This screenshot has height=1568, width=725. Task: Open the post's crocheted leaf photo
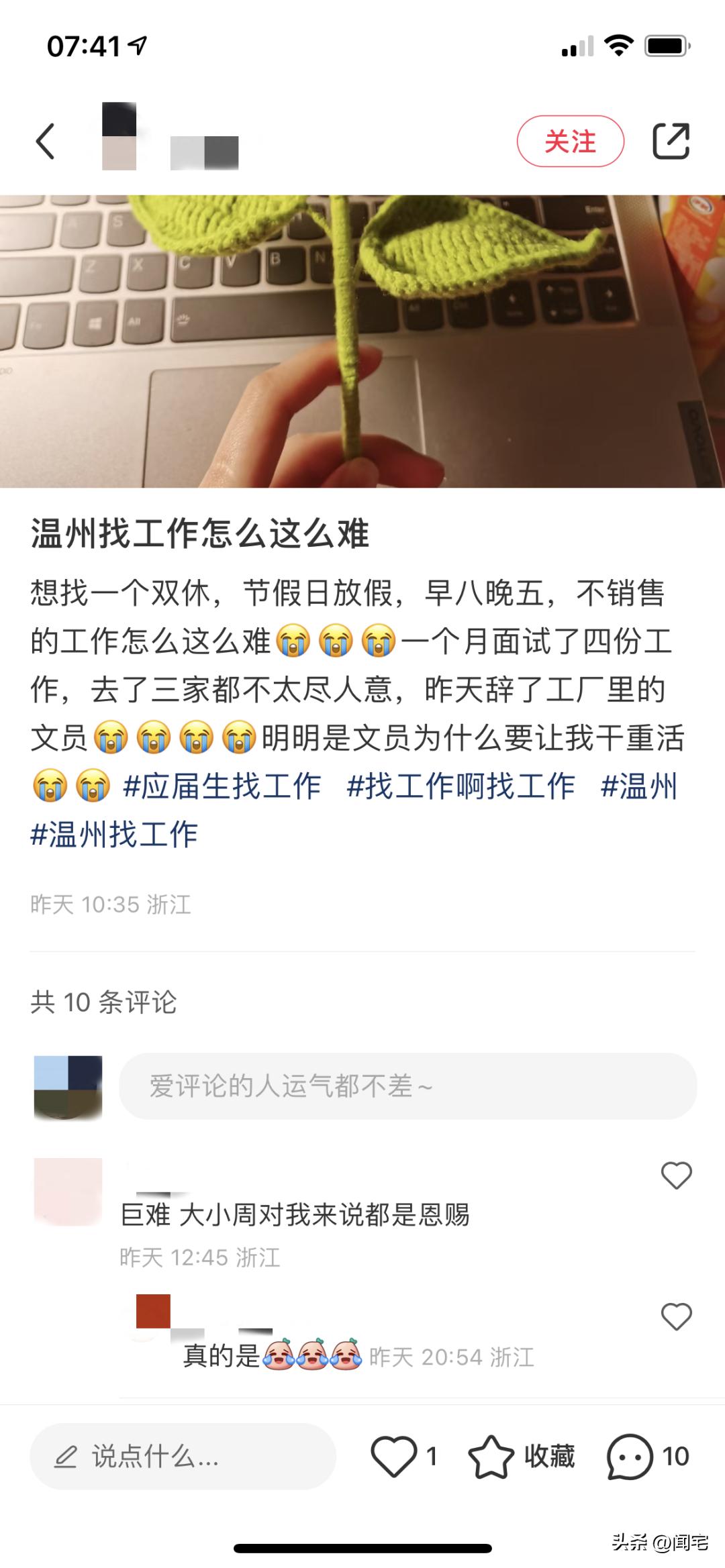362,341
